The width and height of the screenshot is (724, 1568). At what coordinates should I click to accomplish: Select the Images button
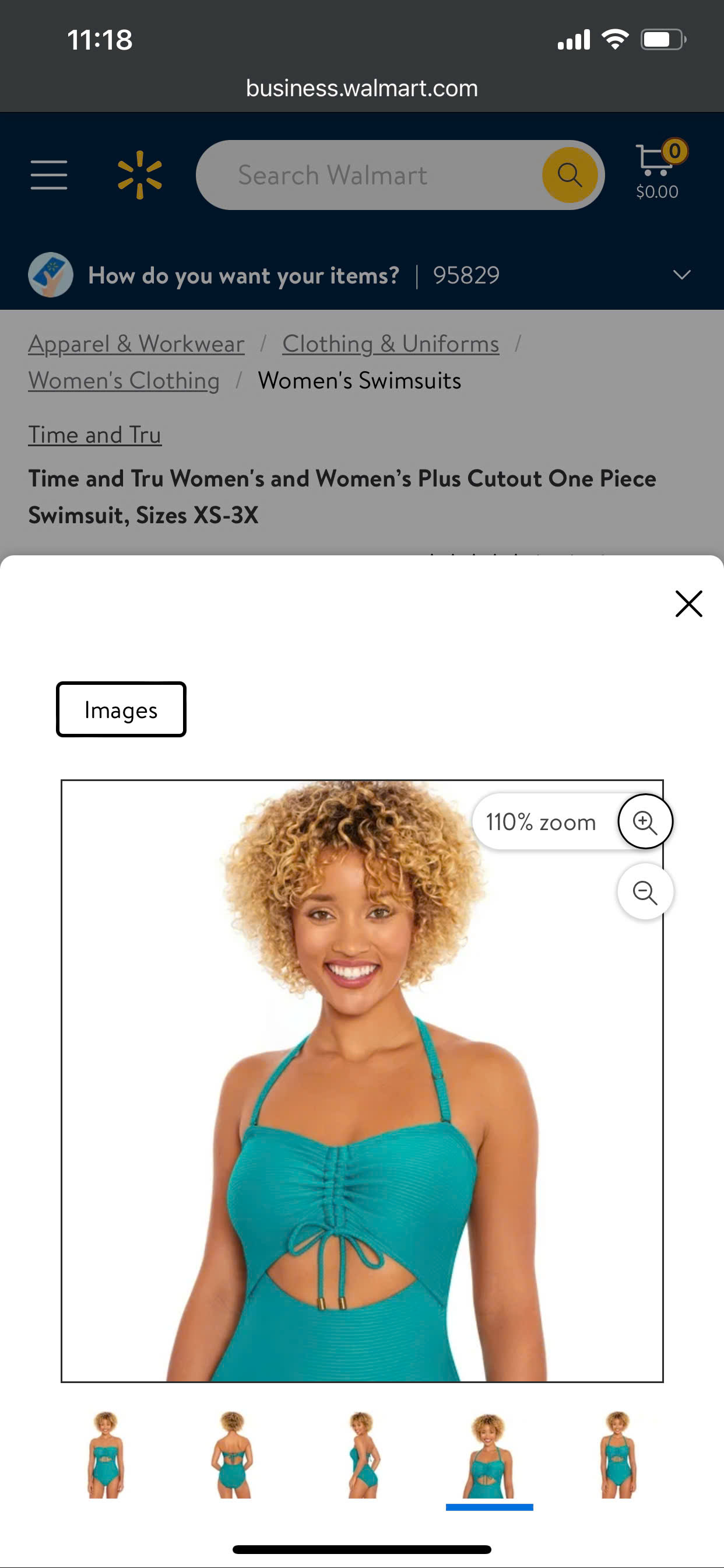tap(121, 710)
